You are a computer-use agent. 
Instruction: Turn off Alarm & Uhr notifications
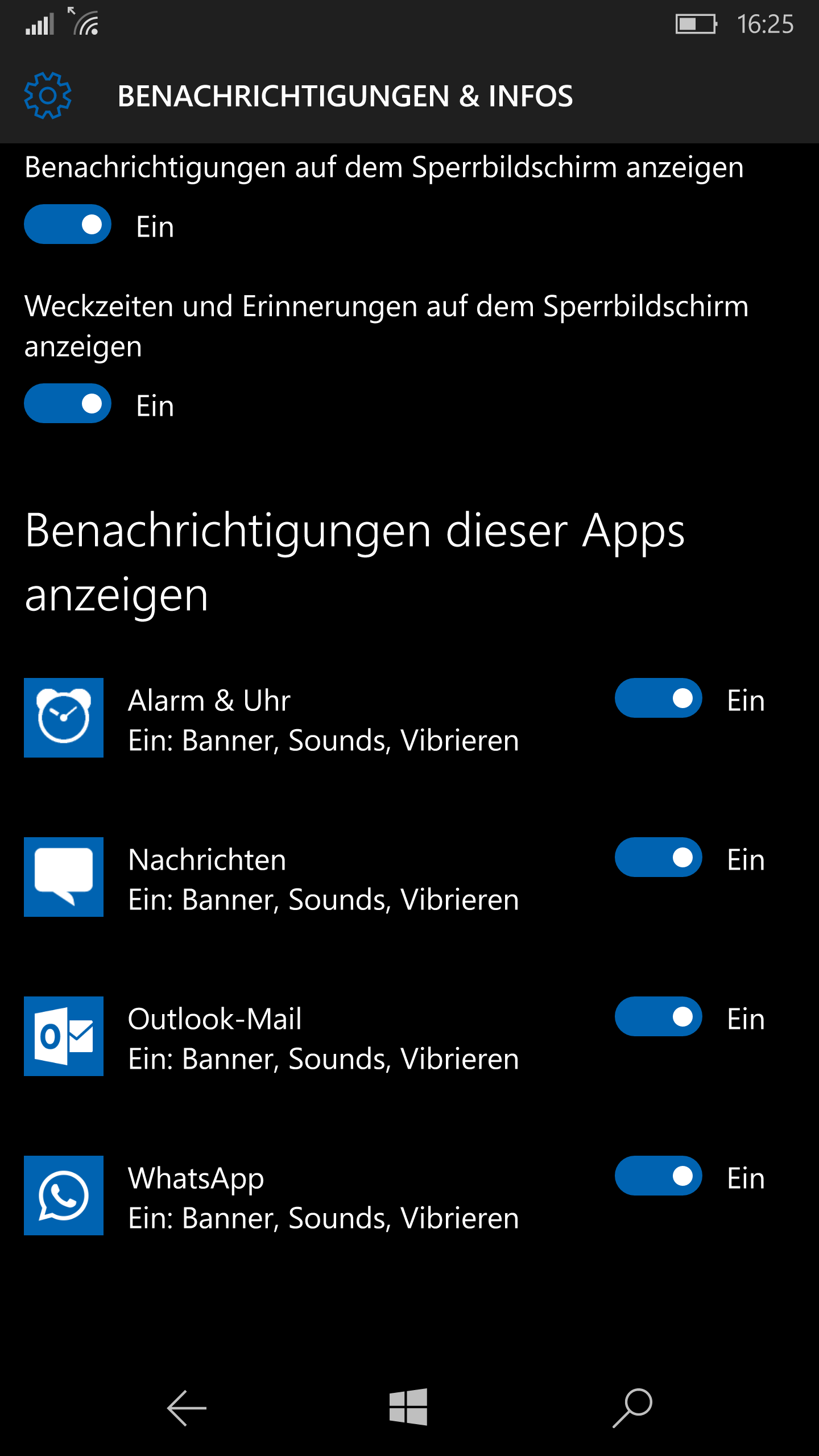pos(658,698)
